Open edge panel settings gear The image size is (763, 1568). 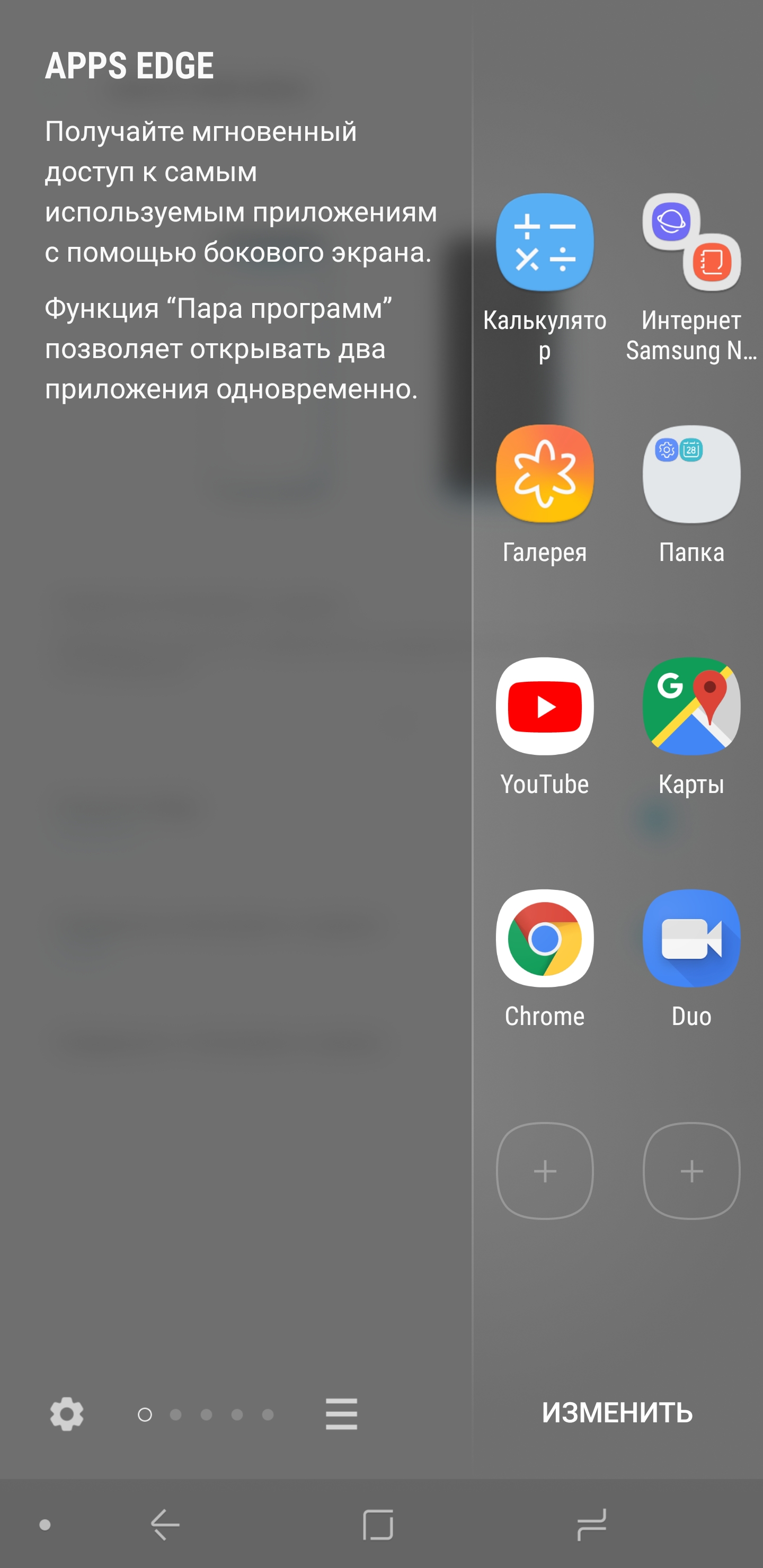(x=66, y=1413)
